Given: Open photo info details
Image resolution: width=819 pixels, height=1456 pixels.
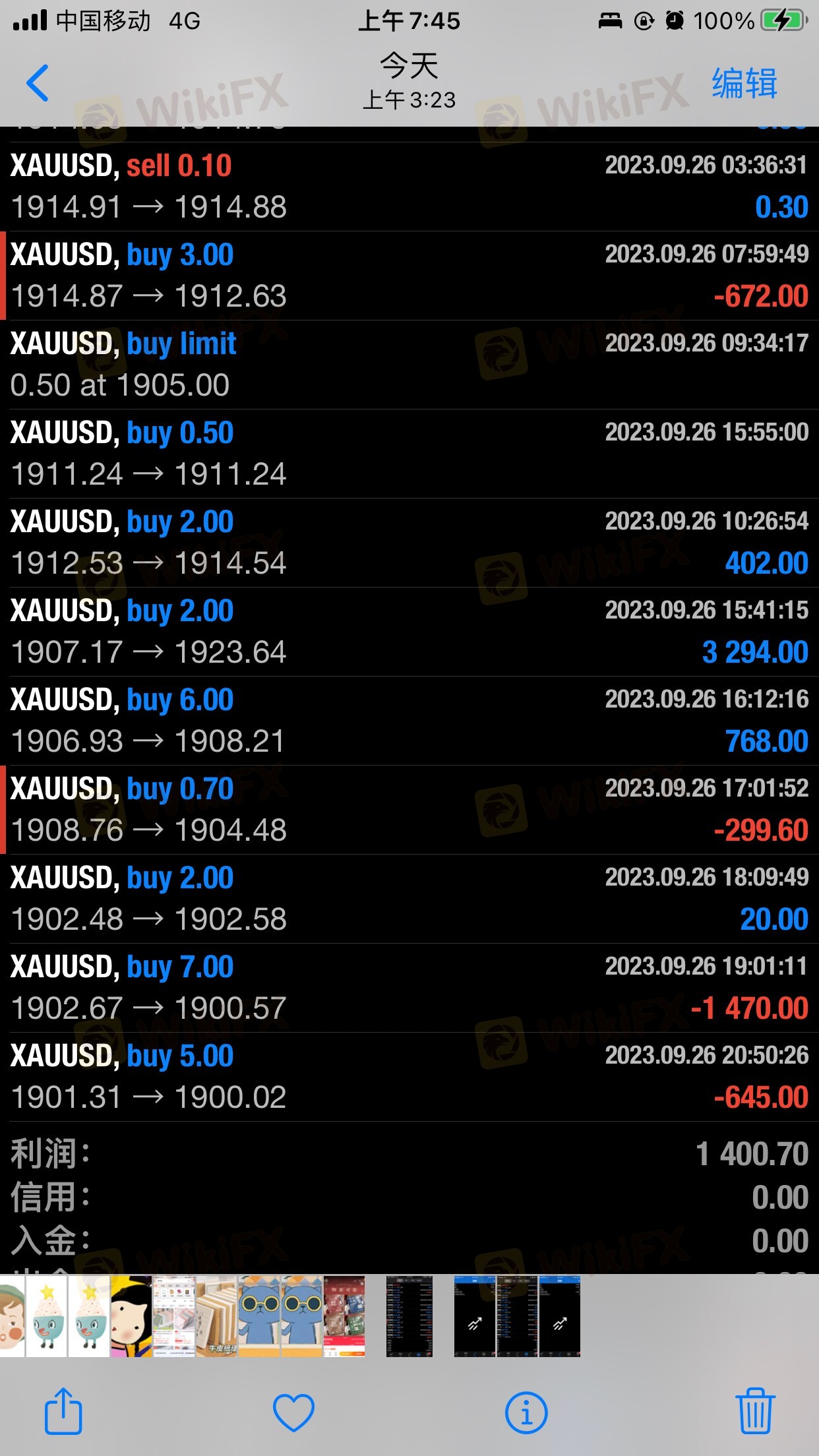Looking at the screenshot, I should [x=526, y=1412].
